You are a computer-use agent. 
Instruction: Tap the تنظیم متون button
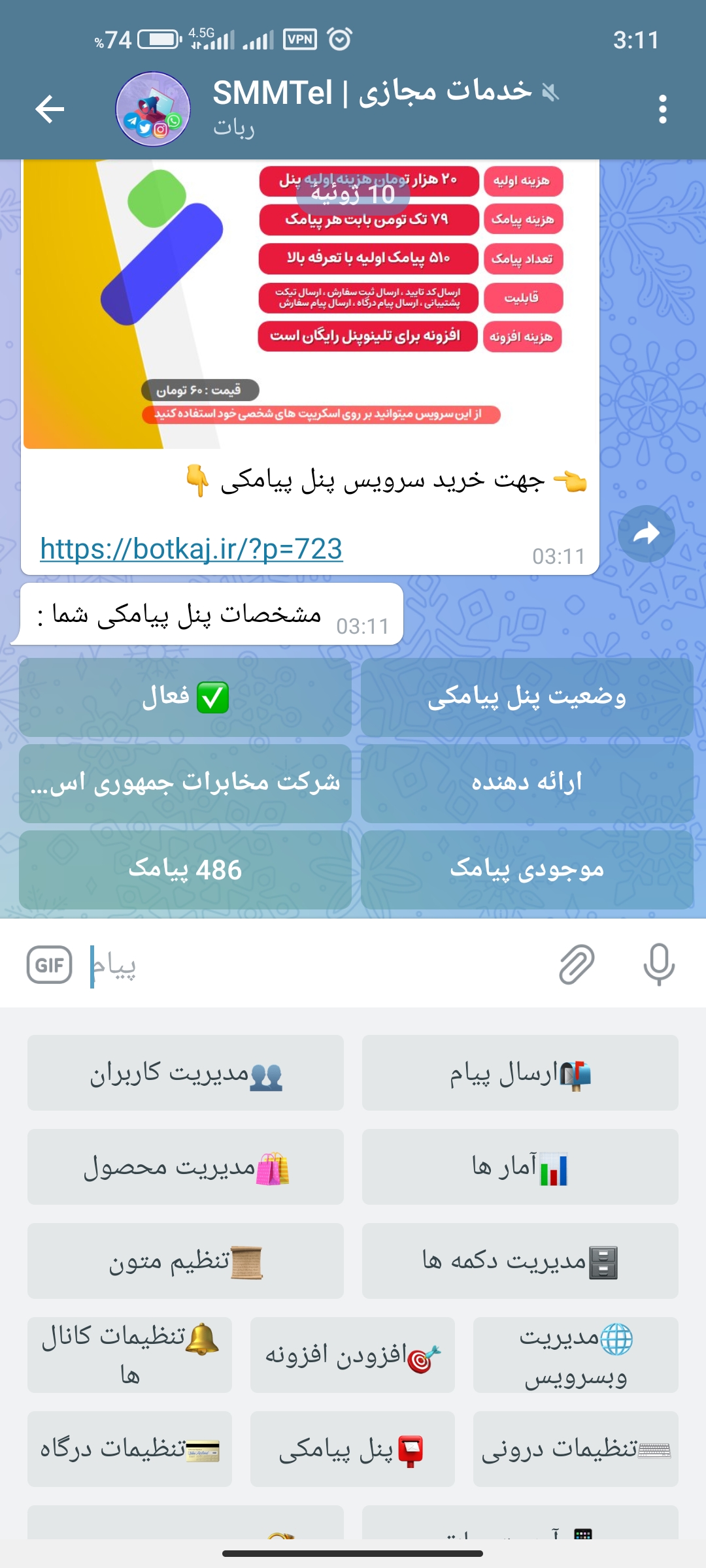pos(185,1261)
